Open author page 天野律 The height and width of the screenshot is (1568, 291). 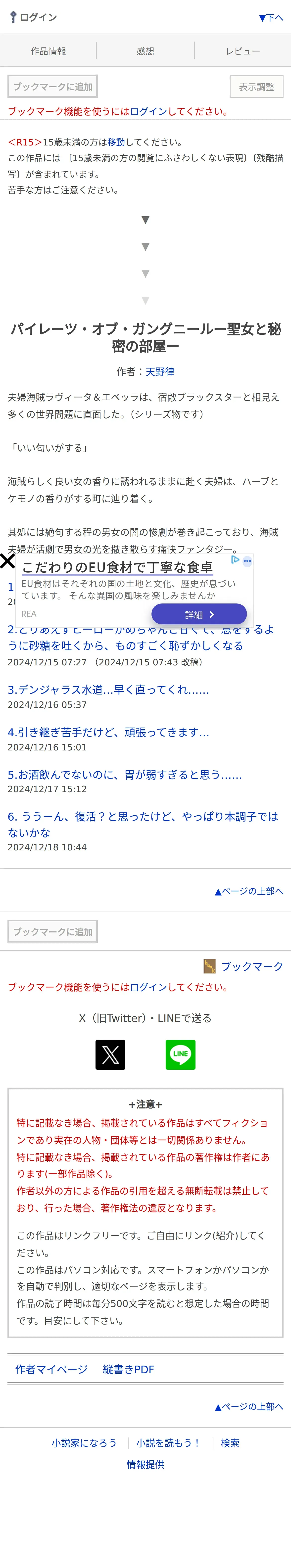pos(160,371)
